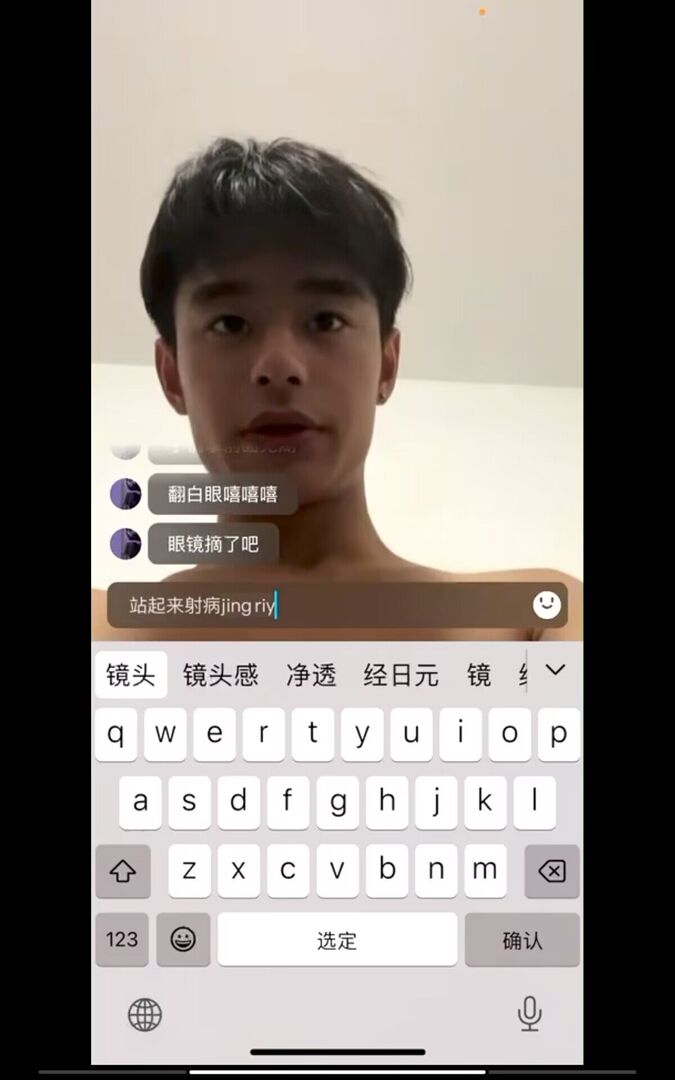Expand the candidate list arrow
The height and width of the screenshot is (1080, 675).
555,670
